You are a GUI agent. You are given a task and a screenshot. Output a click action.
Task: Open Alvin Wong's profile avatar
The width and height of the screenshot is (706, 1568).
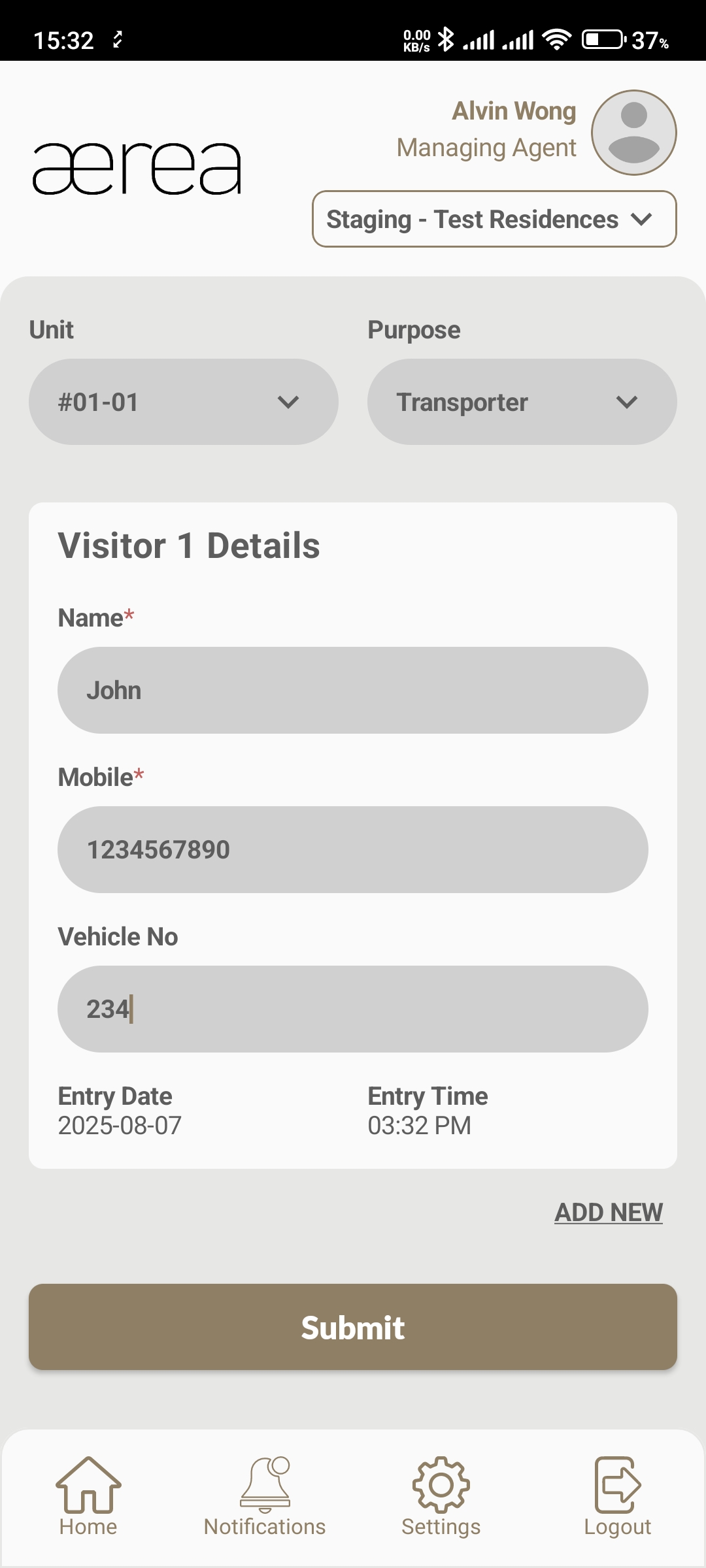click(x=633, y=133)
